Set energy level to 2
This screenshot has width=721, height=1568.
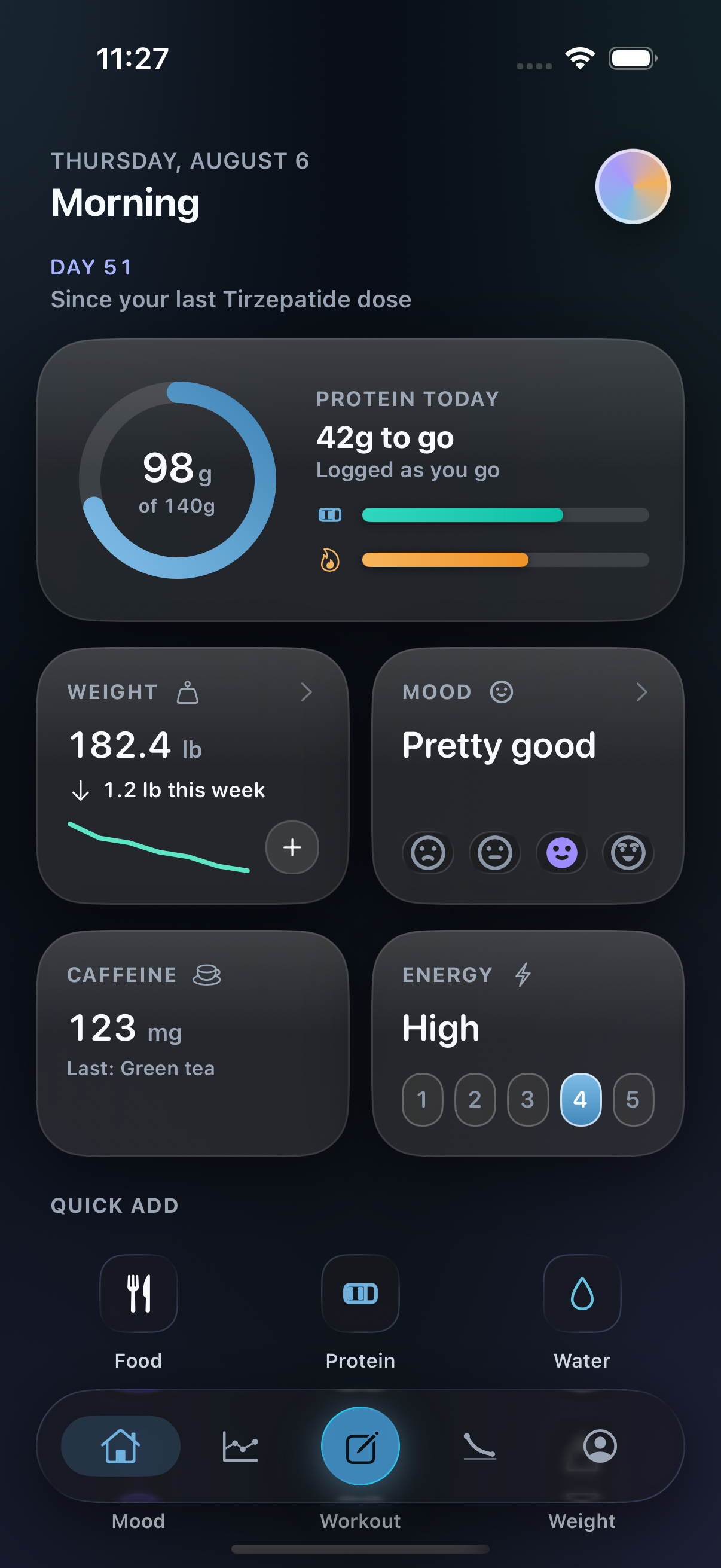pyautogui.click(x=475, y=1099)
